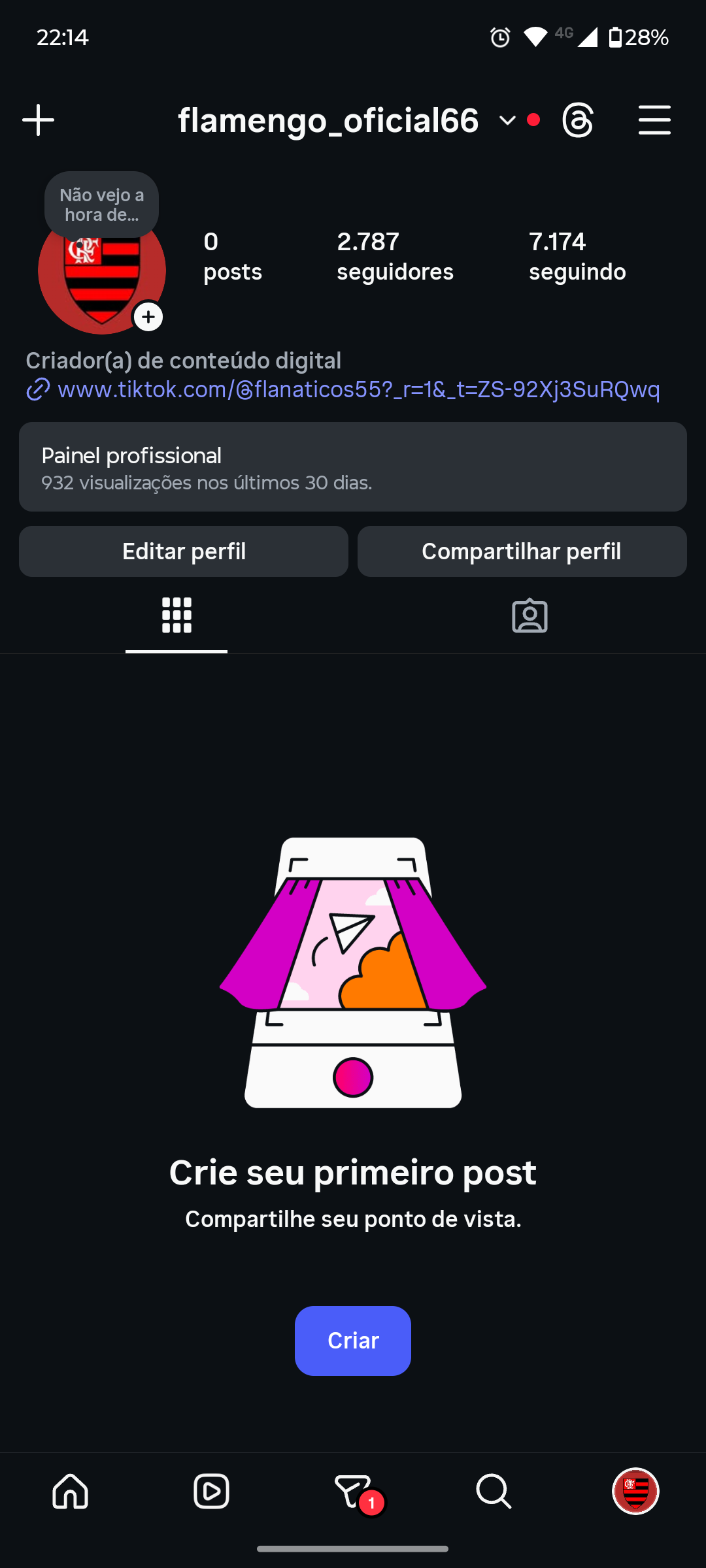View the 7.174 seguindo list
The height and width of the screenshot is (1568, 706).
[577, 256]
